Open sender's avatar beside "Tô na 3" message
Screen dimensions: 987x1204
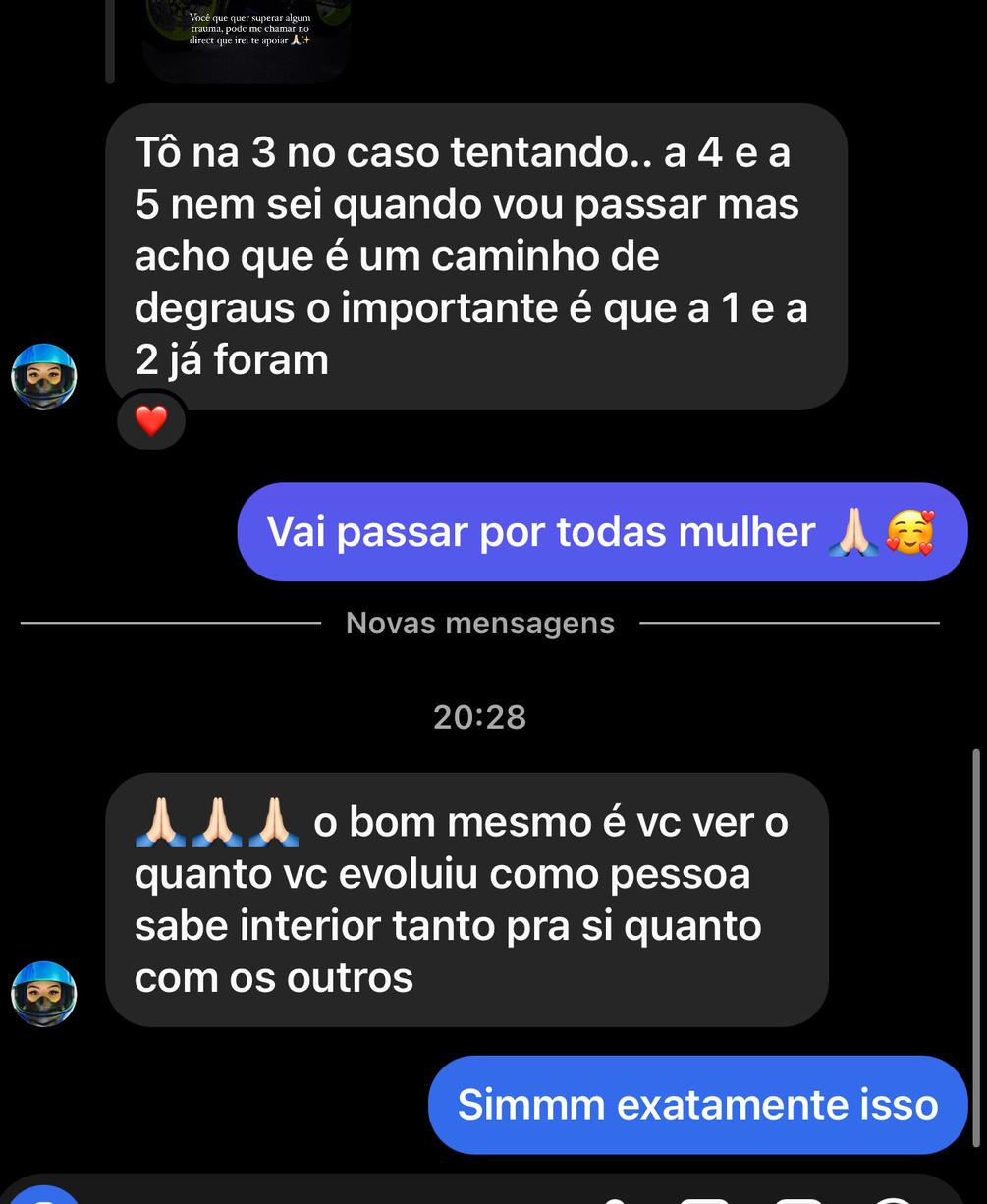(x=44, y=376)
